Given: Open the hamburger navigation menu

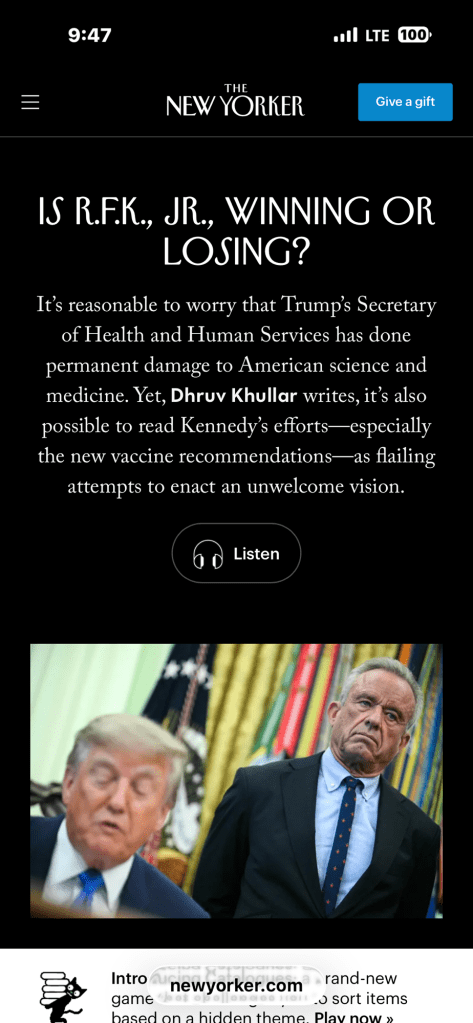Looking at the screenshot, I should click(30, 102).
